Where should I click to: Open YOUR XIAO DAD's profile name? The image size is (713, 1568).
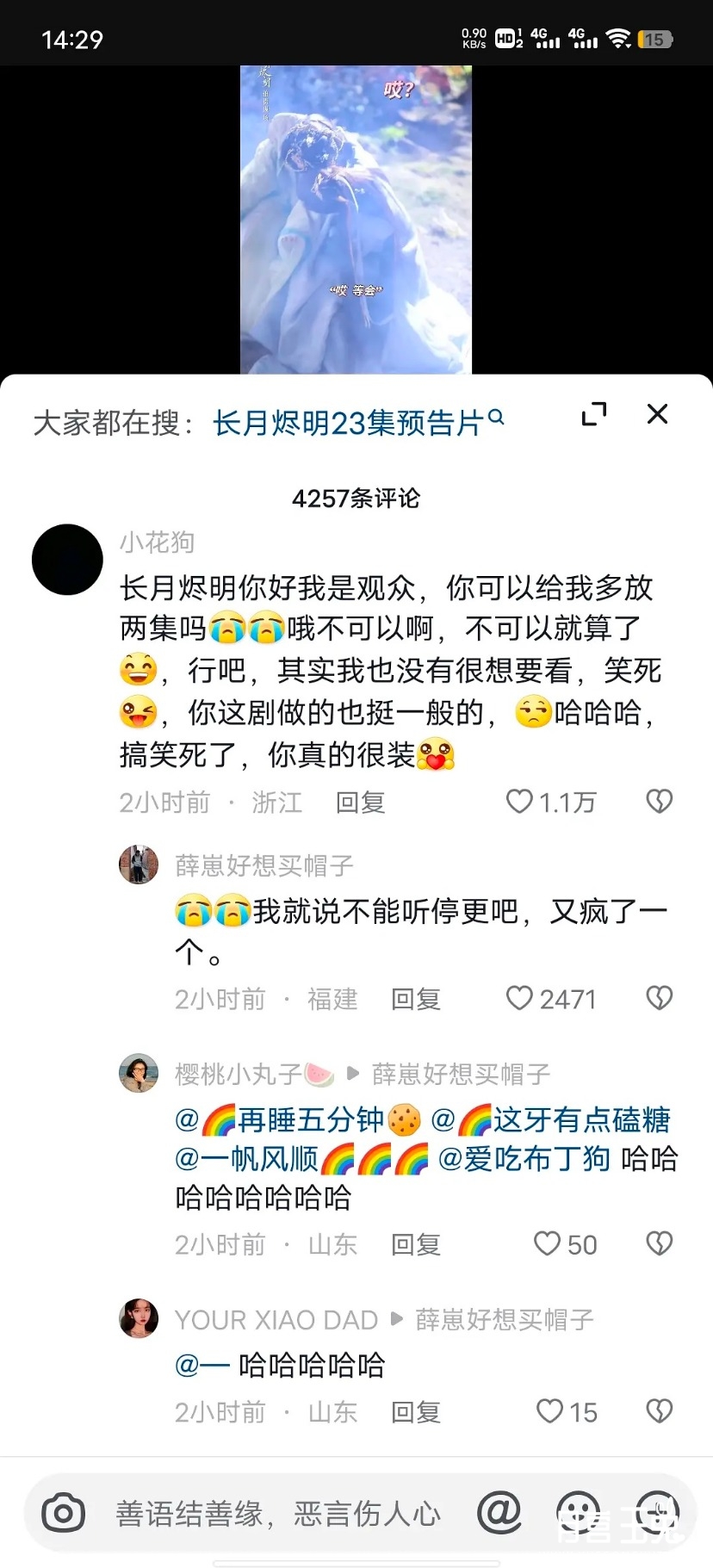pos(276,1319)
